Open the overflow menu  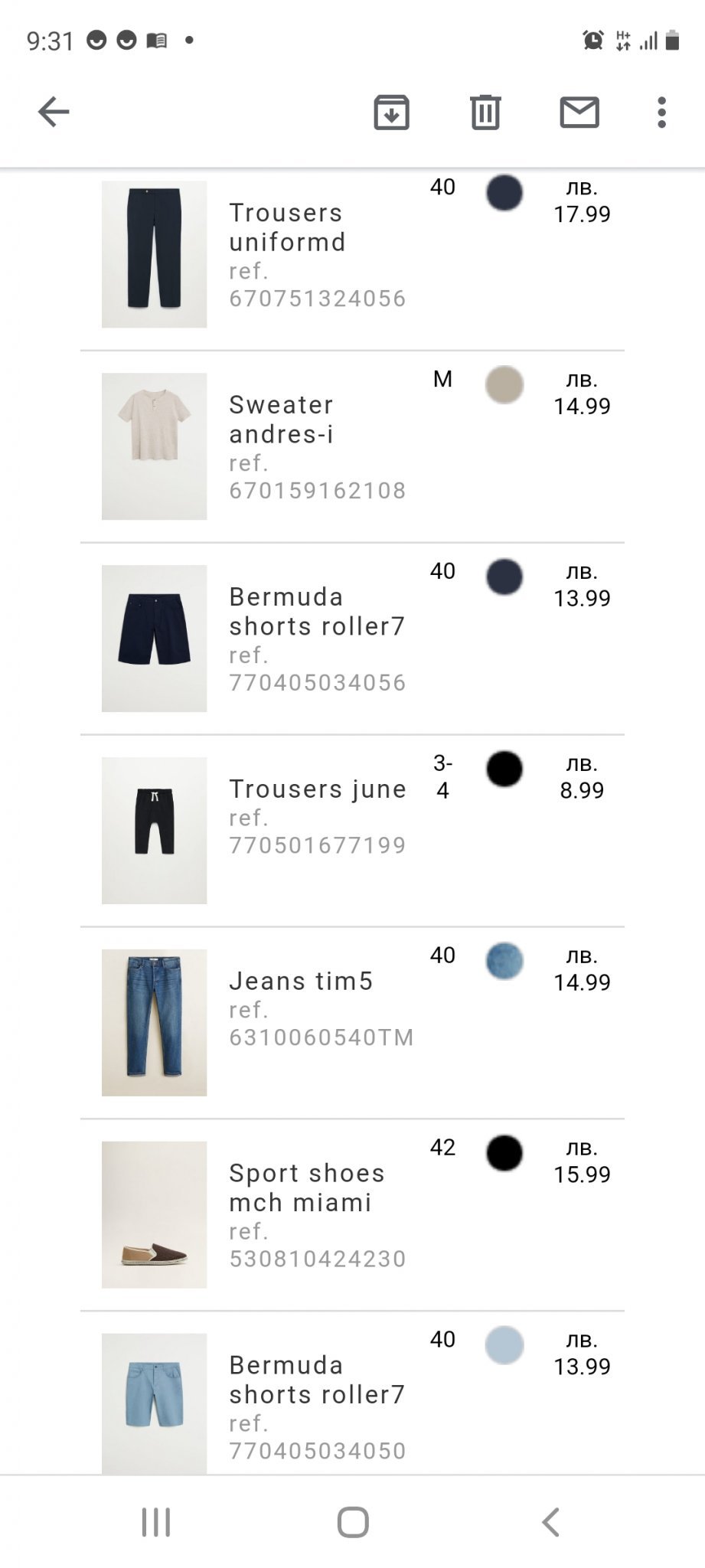point(661,113)
